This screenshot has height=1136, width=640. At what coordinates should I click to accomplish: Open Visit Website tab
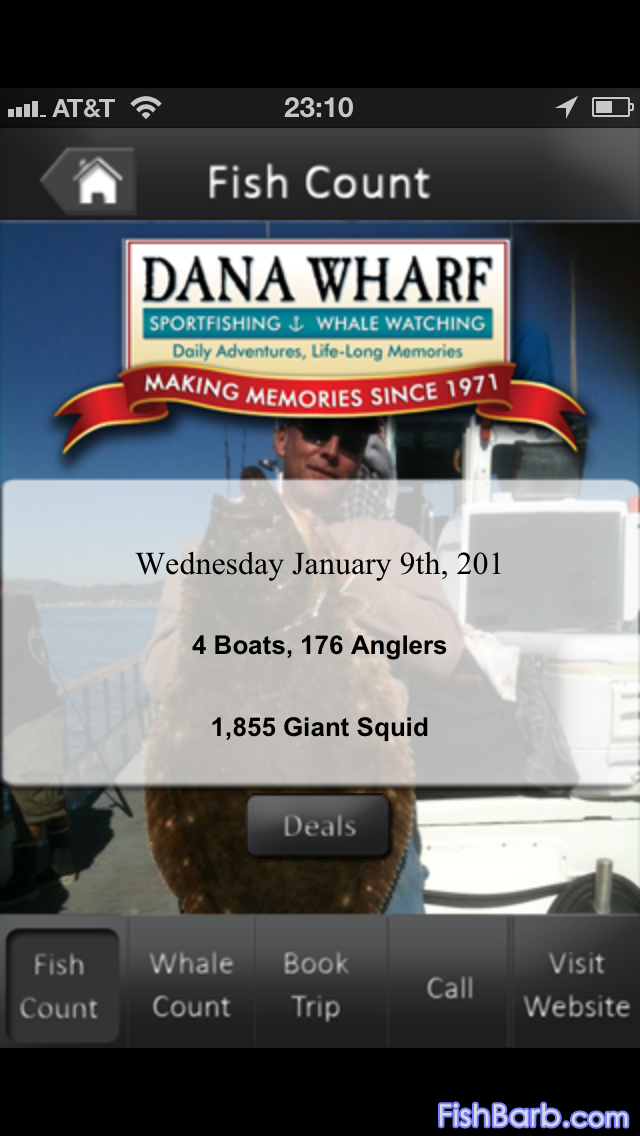[x=576, y=985]
